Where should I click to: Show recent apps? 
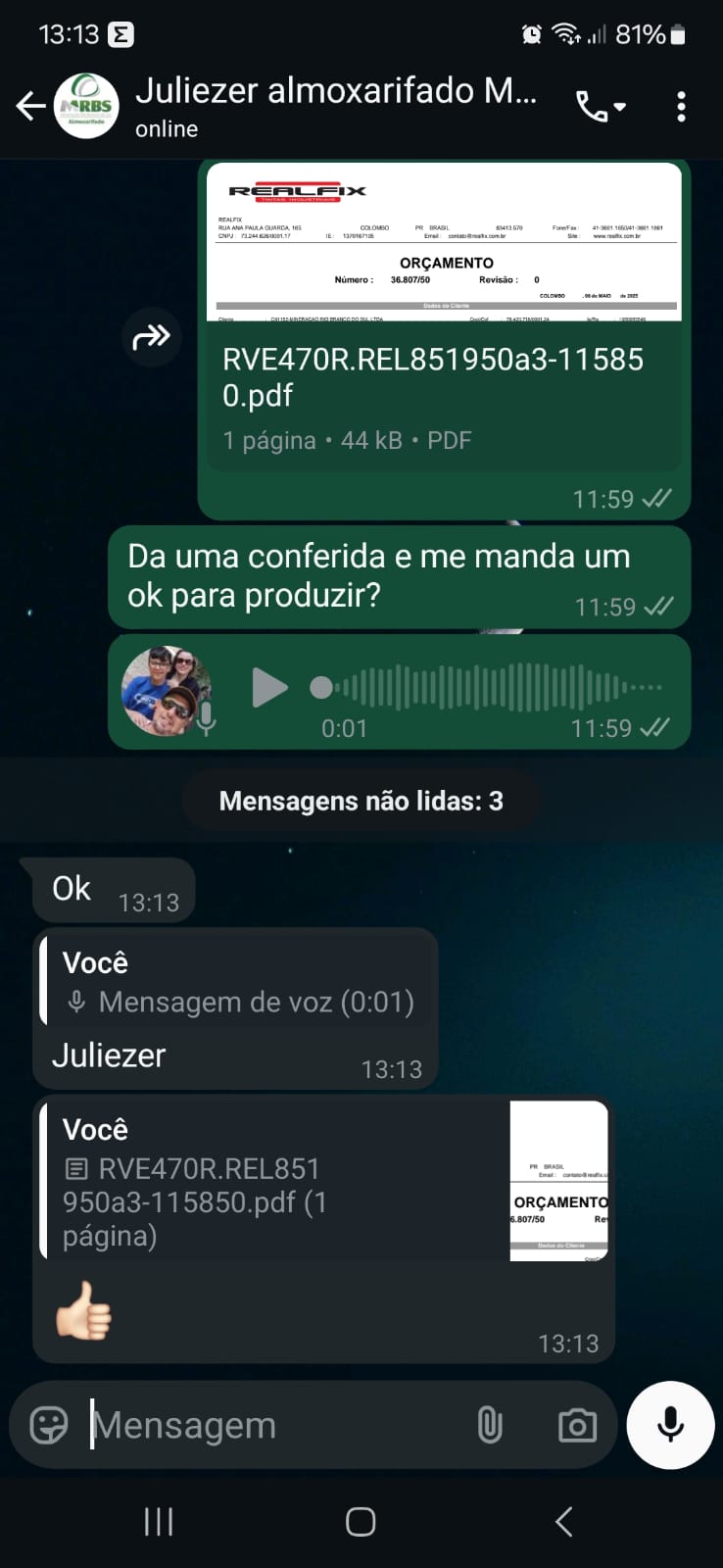point(159,1521)
